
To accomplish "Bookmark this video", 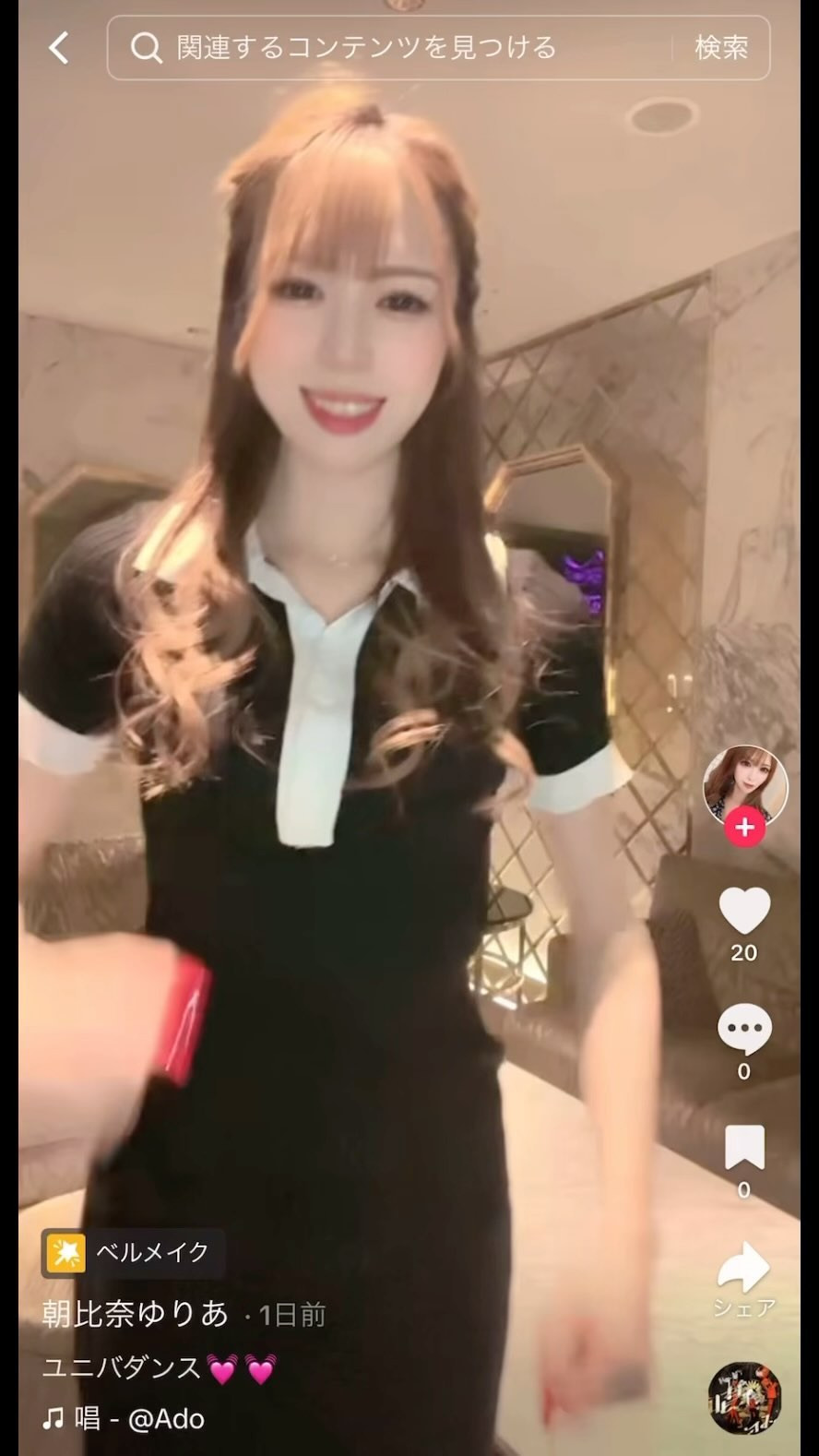I will click(x=744, y=1148).
